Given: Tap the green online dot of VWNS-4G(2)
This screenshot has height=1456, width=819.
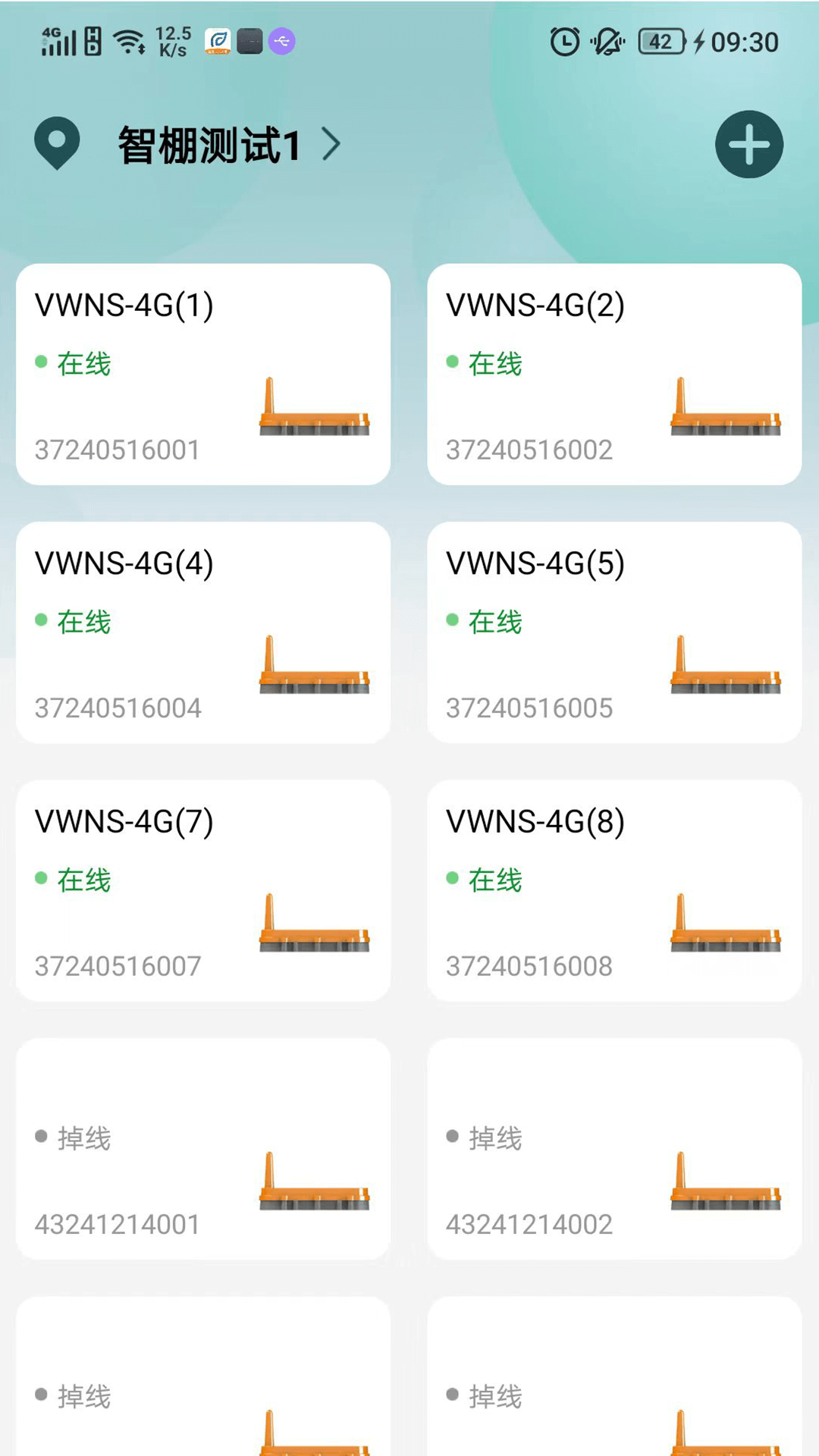Looking at the screenshot, I should tap(451, 362).
